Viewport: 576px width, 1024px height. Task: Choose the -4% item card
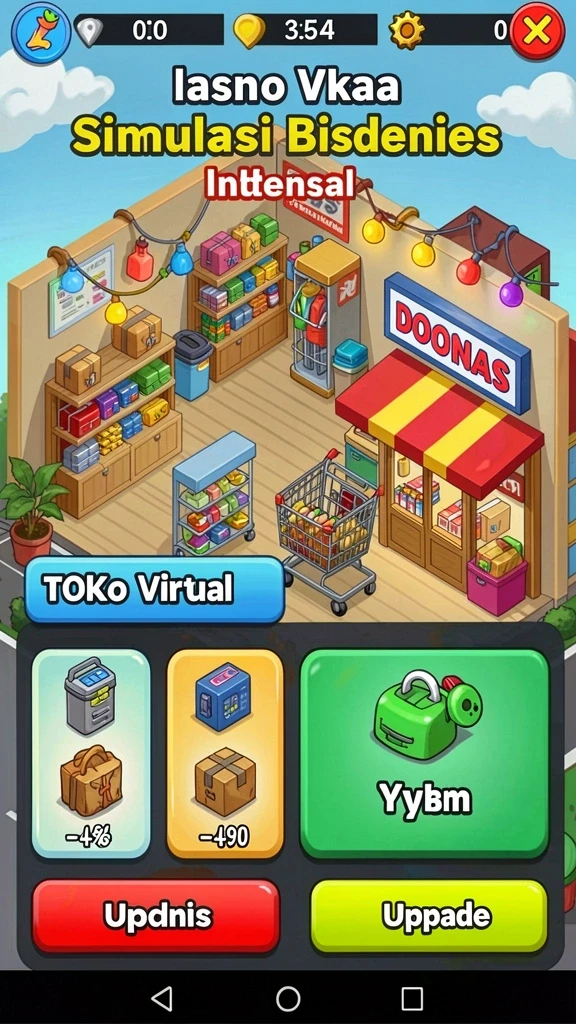coord(91,753)
